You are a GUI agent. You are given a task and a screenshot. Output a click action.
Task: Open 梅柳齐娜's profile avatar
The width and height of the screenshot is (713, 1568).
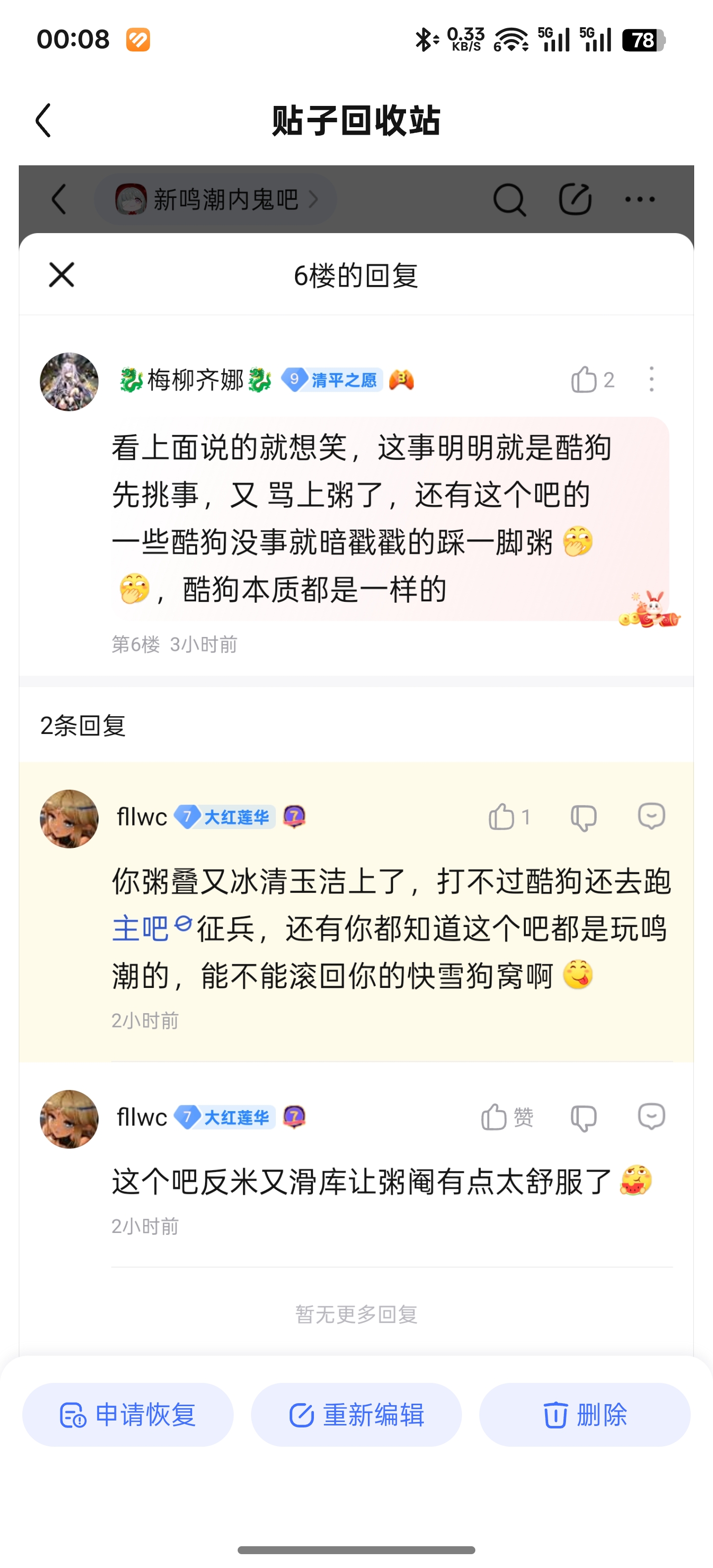(69, 382)
